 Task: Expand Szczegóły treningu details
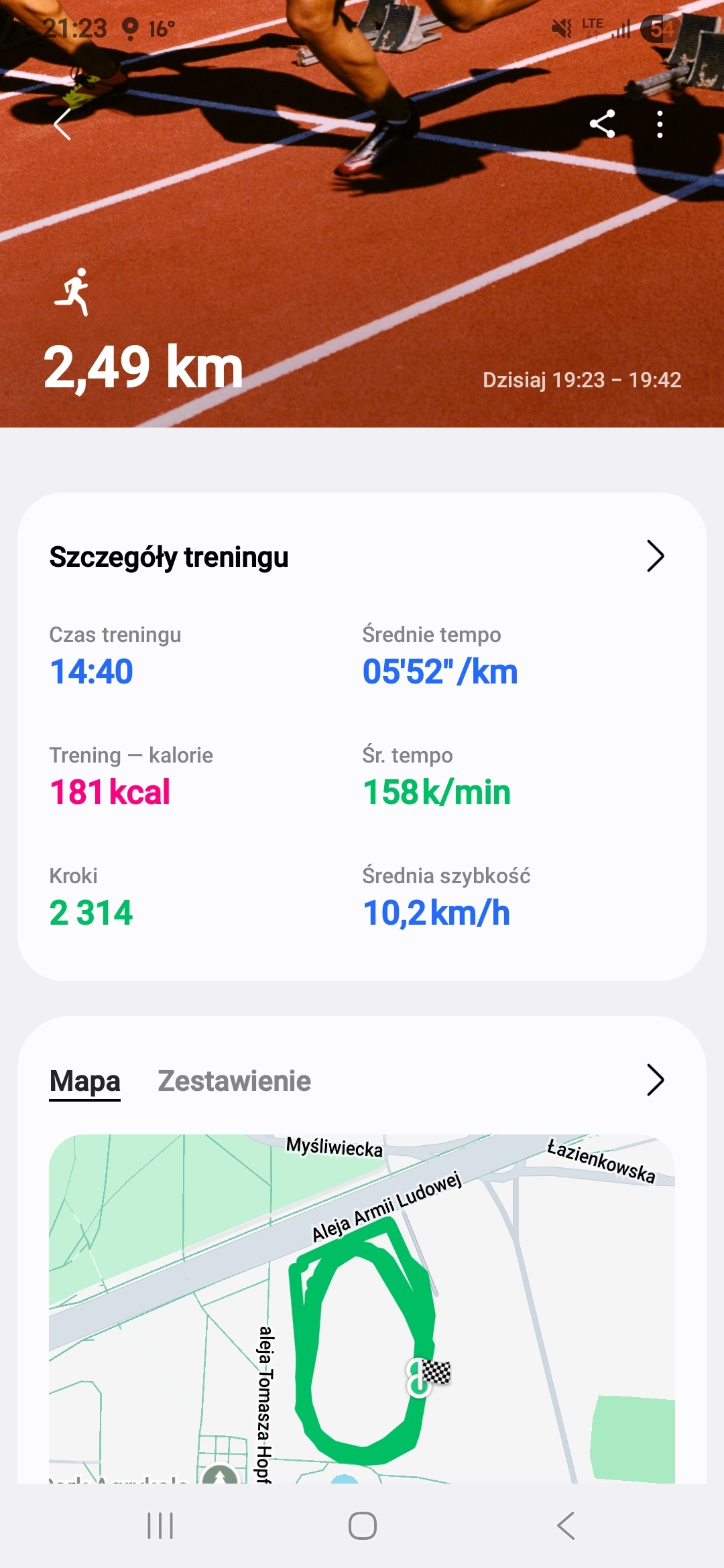pos(655,556)
